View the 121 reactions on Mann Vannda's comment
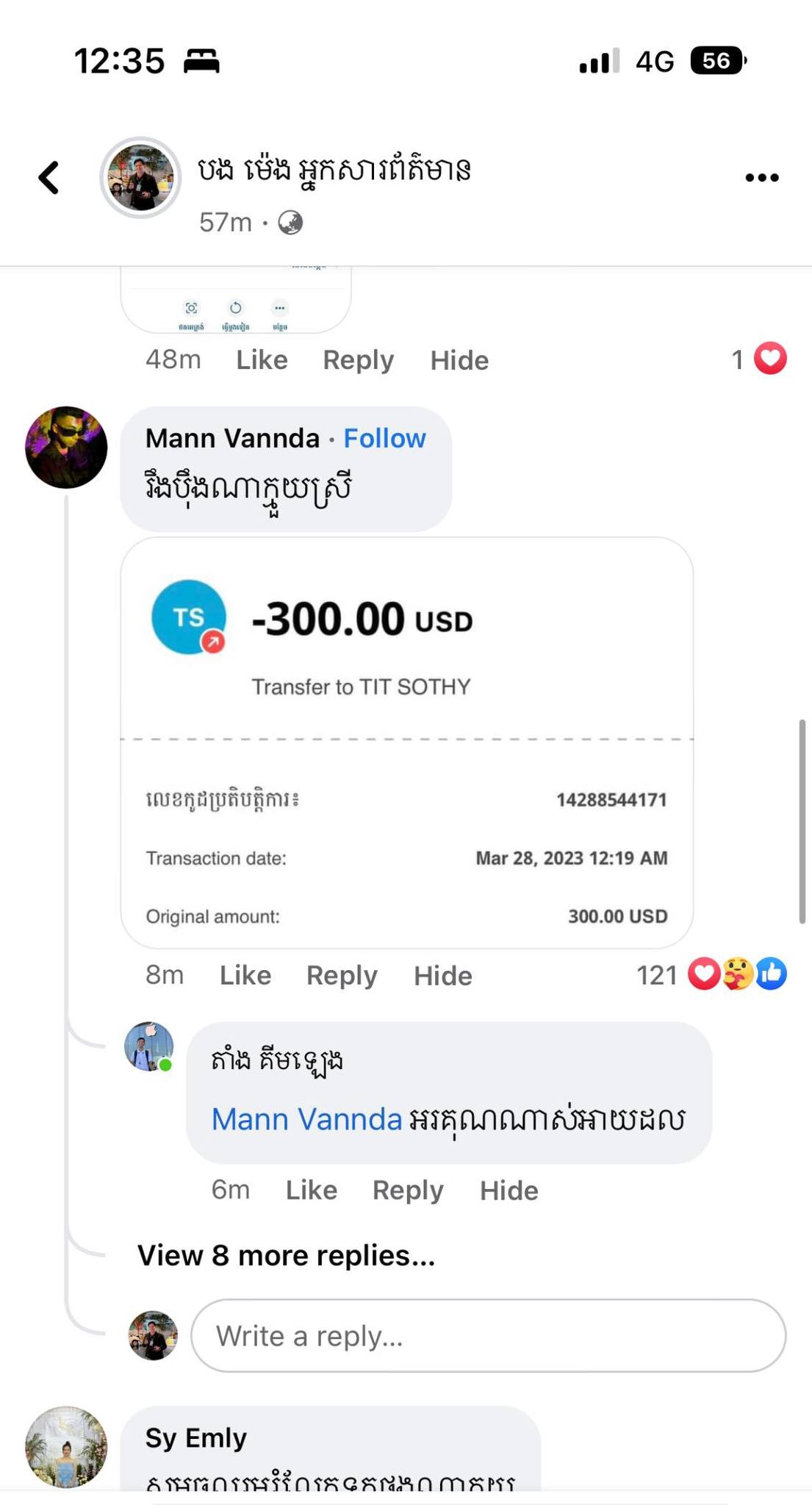The height and width of the screenshot is (1505, 812). point(711,974)
